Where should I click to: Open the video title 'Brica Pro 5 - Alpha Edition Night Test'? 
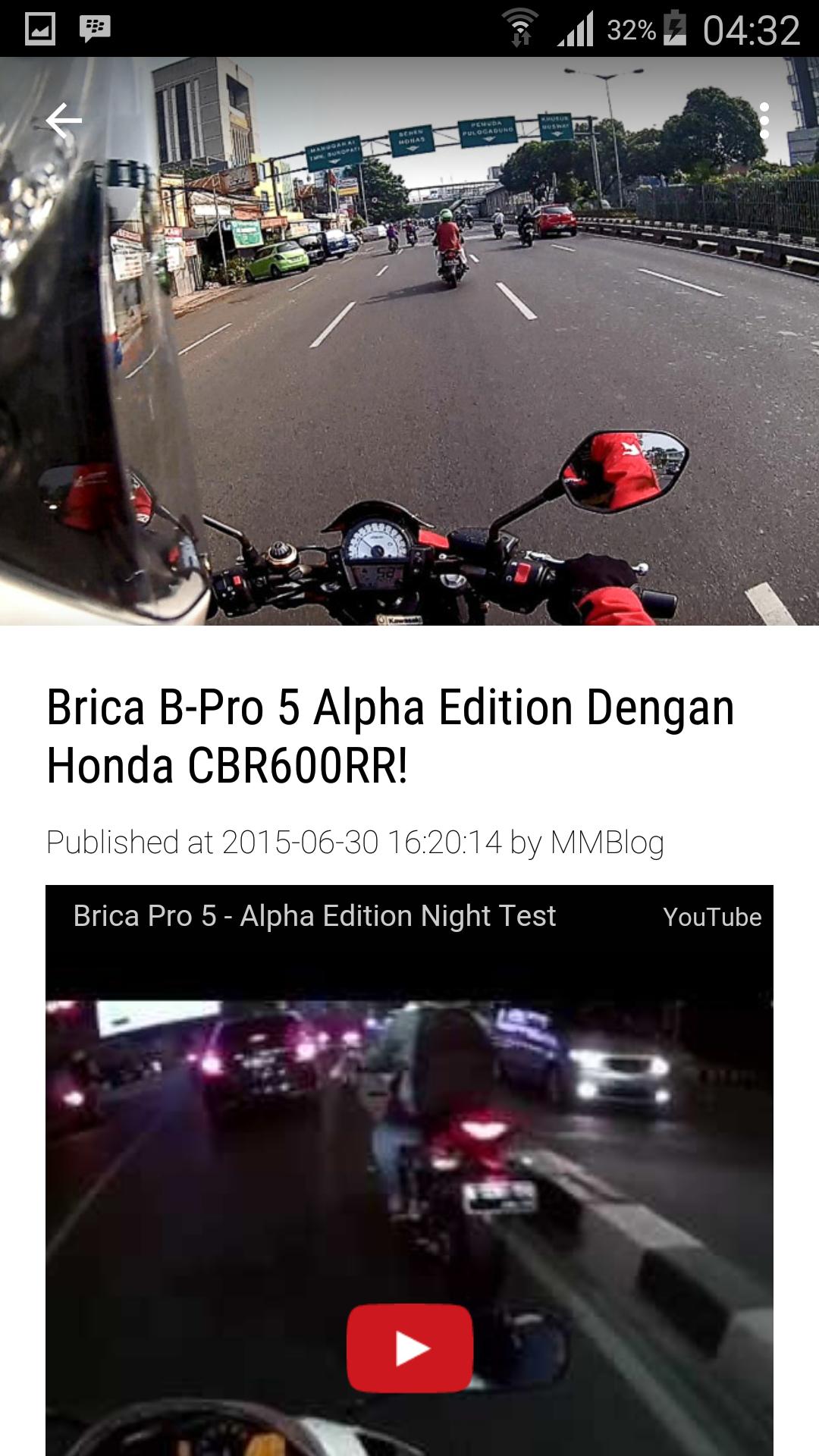[x=314, y=918]
